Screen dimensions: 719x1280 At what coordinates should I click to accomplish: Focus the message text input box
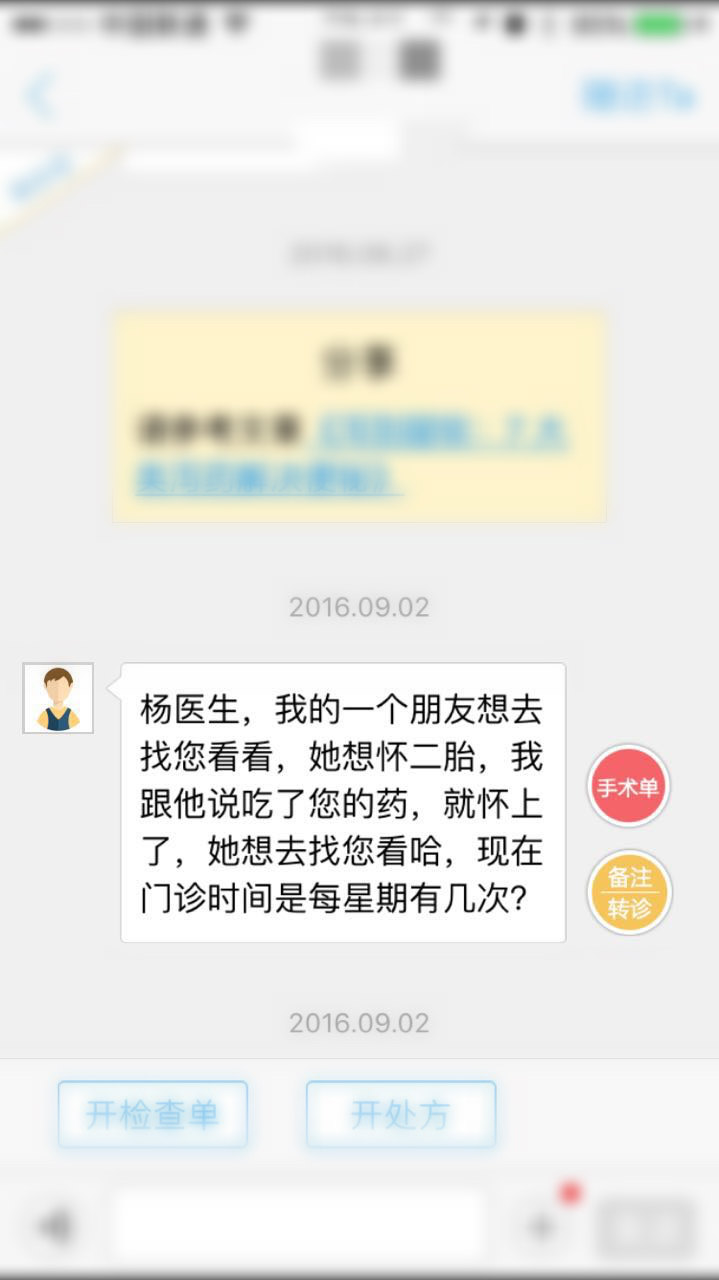click(298, 1226)
